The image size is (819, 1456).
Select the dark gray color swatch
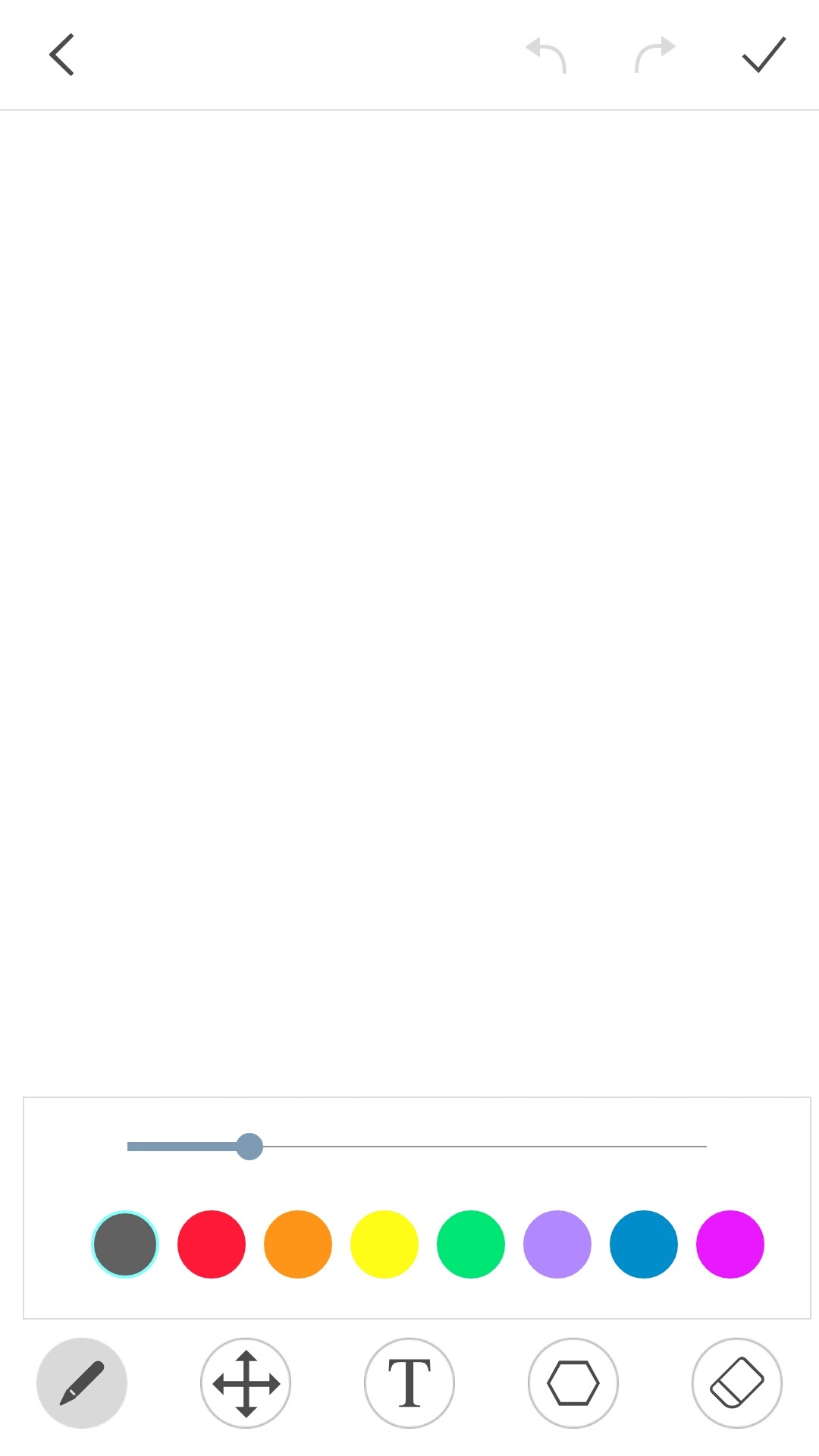coord(125,1244)
